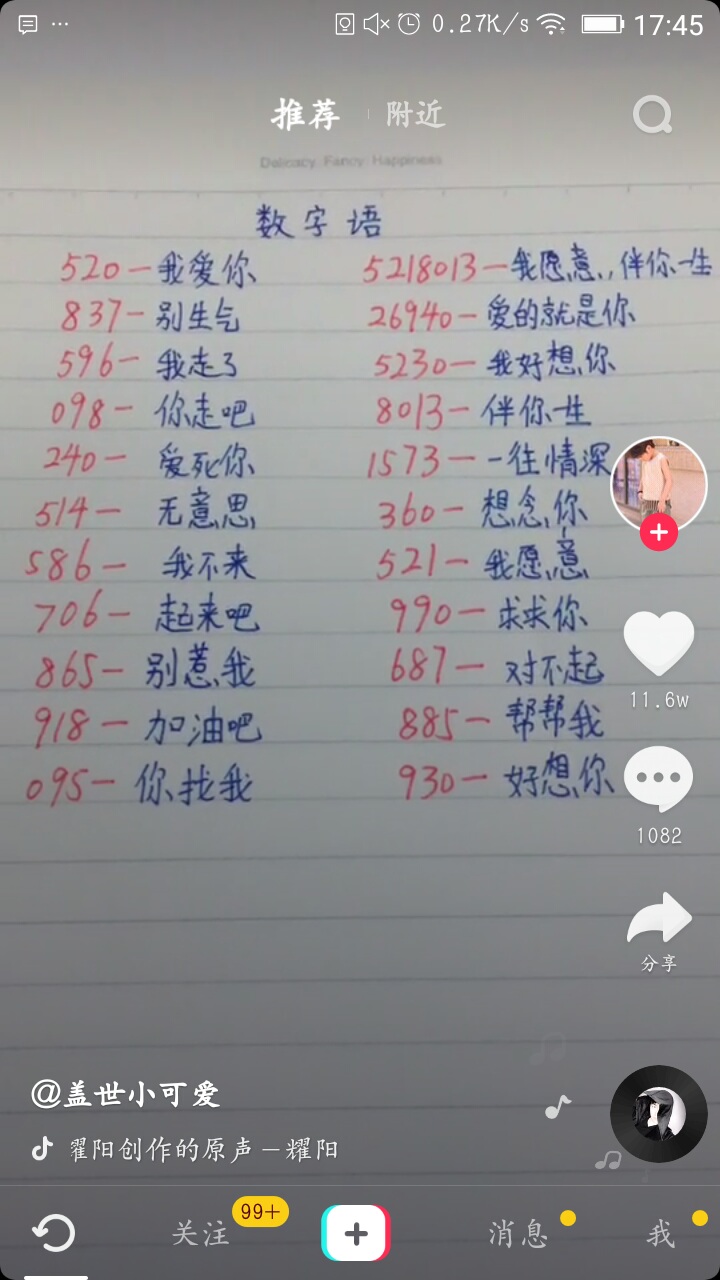Like this video with the heart
Viewport: 720px width, 1280px height.
[x=658, y=643]
